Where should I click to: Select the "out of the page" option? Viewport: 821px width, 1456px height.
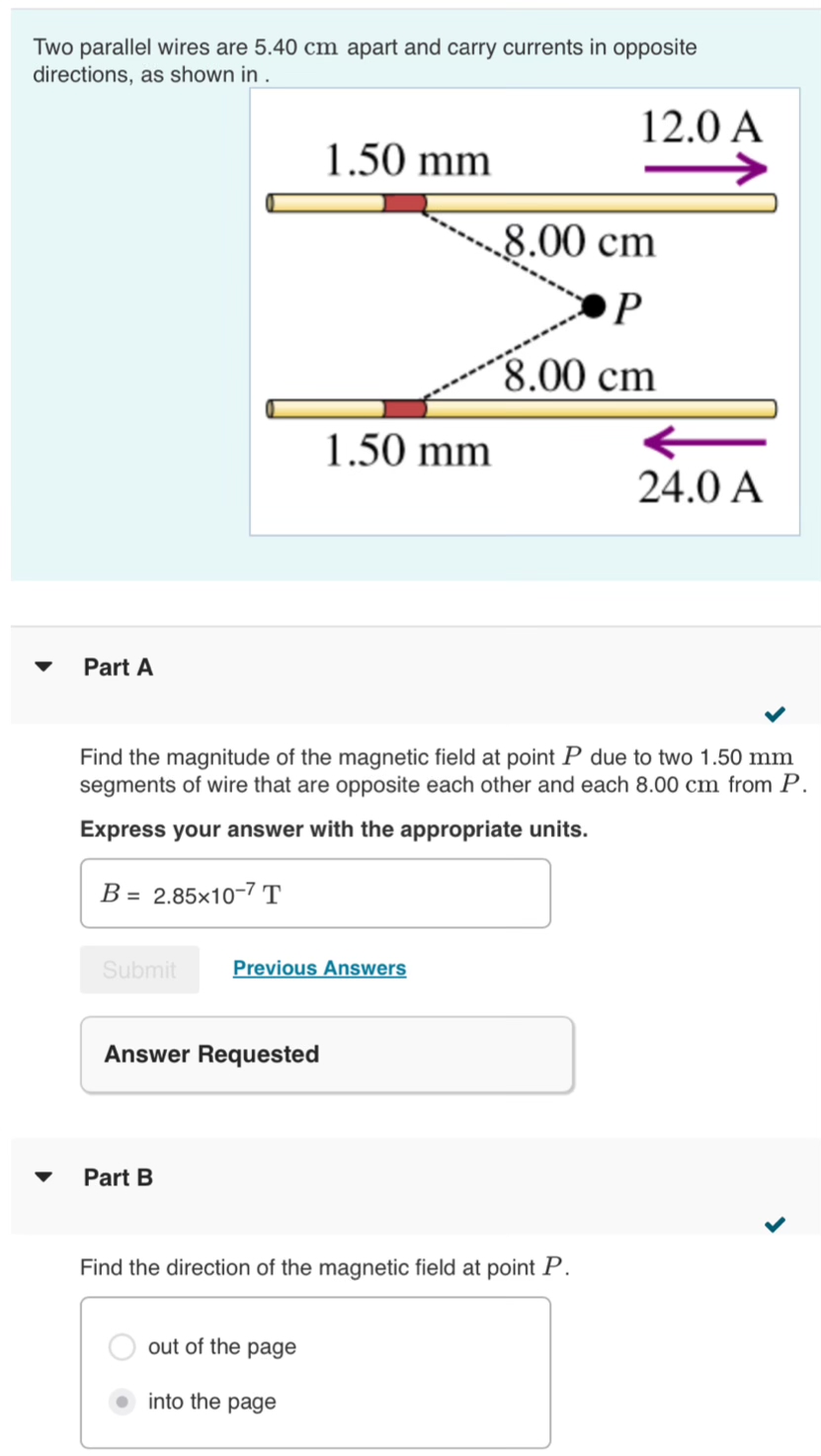[123, 1346]
